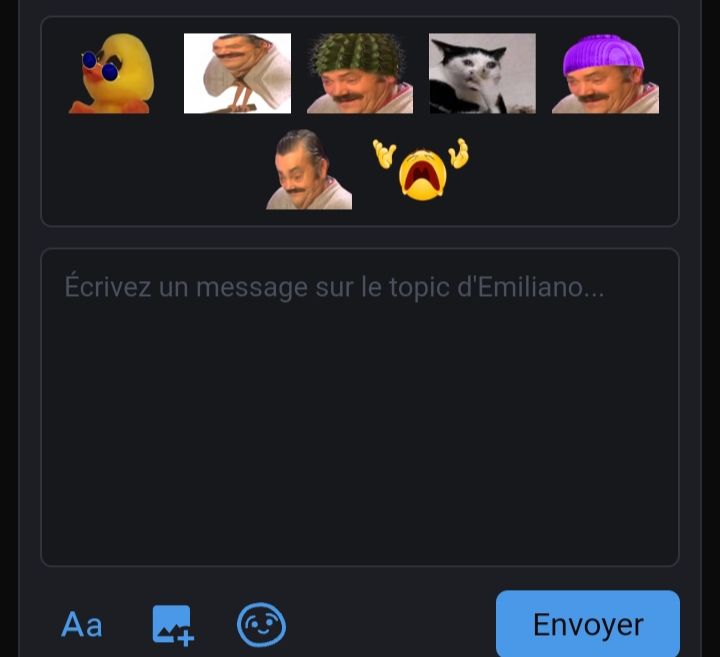This screenshot has height=657, width=720.
Task: Insert the bird-bodied man sticker
Action: pos(237,73)
